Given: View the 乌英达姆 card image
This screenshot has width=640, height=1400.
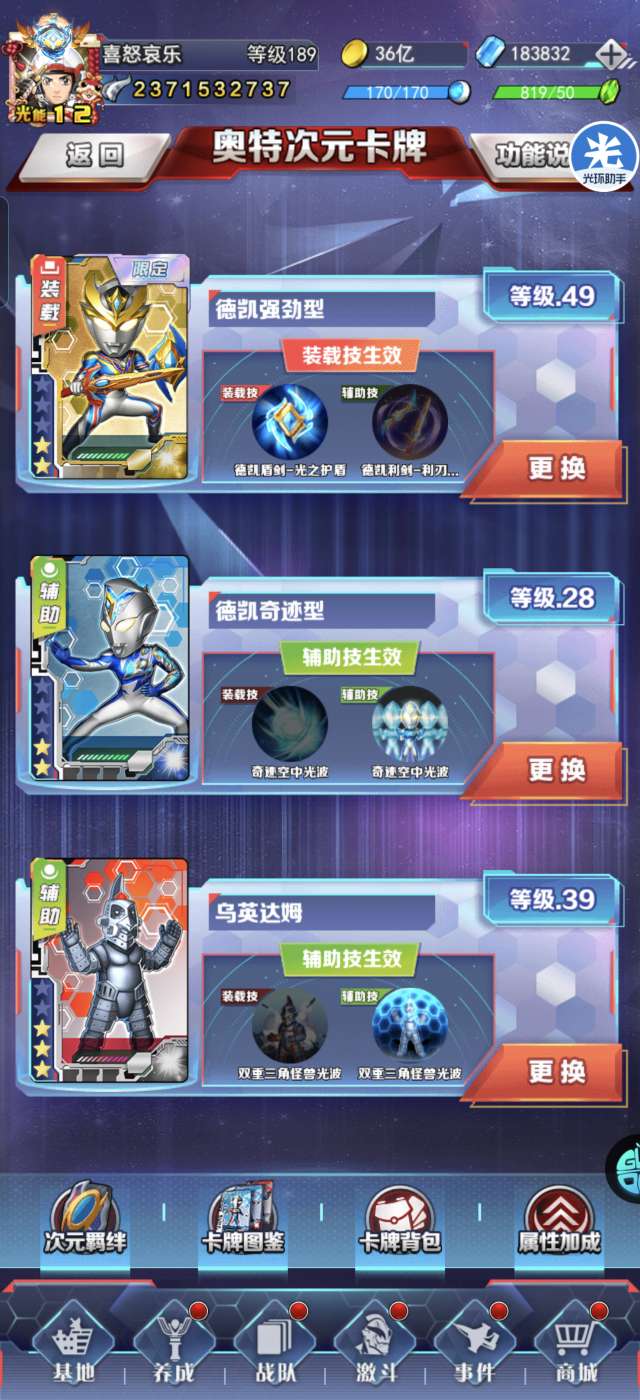Looking at the screenshot, I should tap(110, 970).
